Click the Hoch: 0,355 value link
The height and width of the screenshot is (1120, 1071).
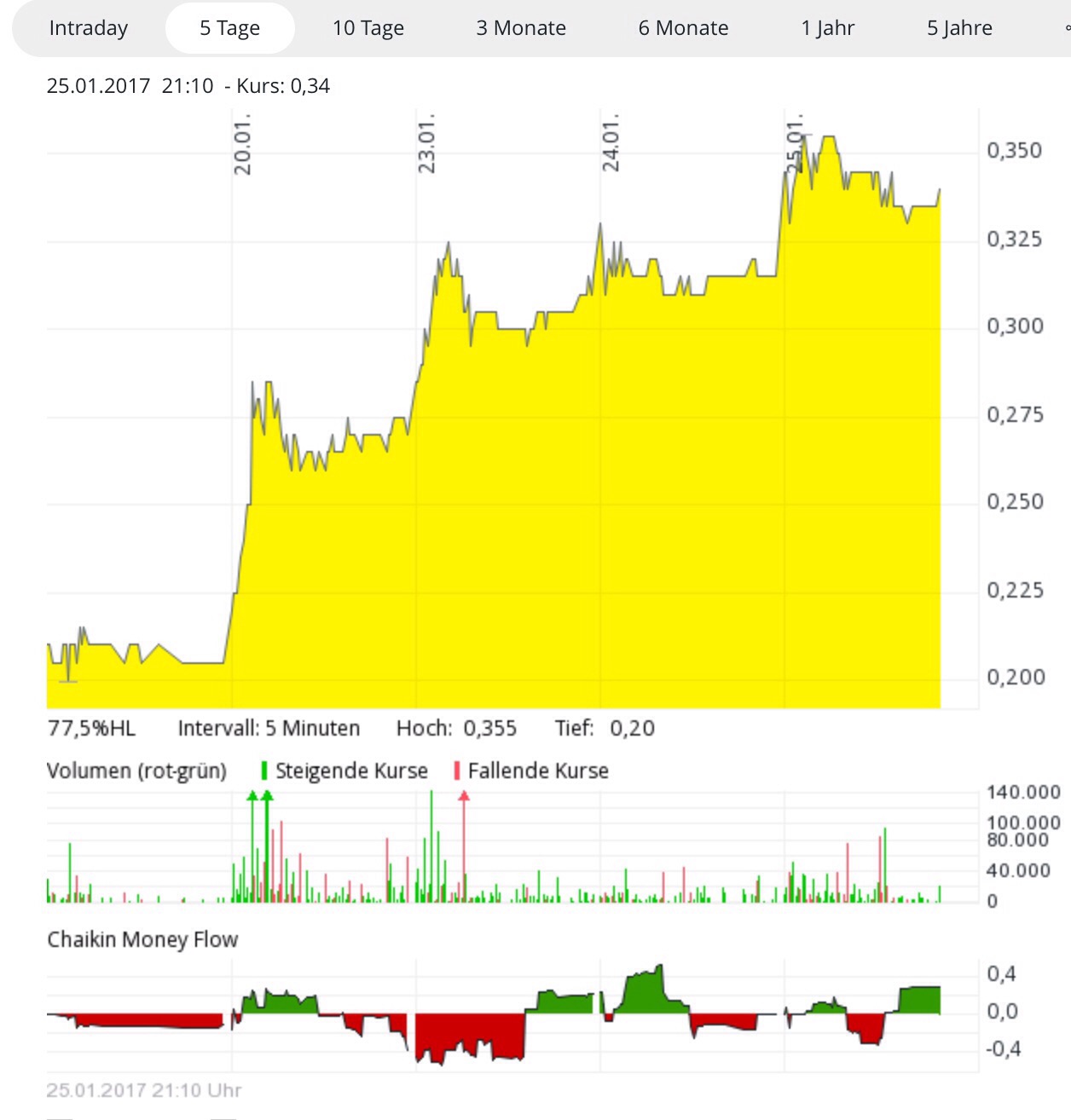[x=456, y=728]
